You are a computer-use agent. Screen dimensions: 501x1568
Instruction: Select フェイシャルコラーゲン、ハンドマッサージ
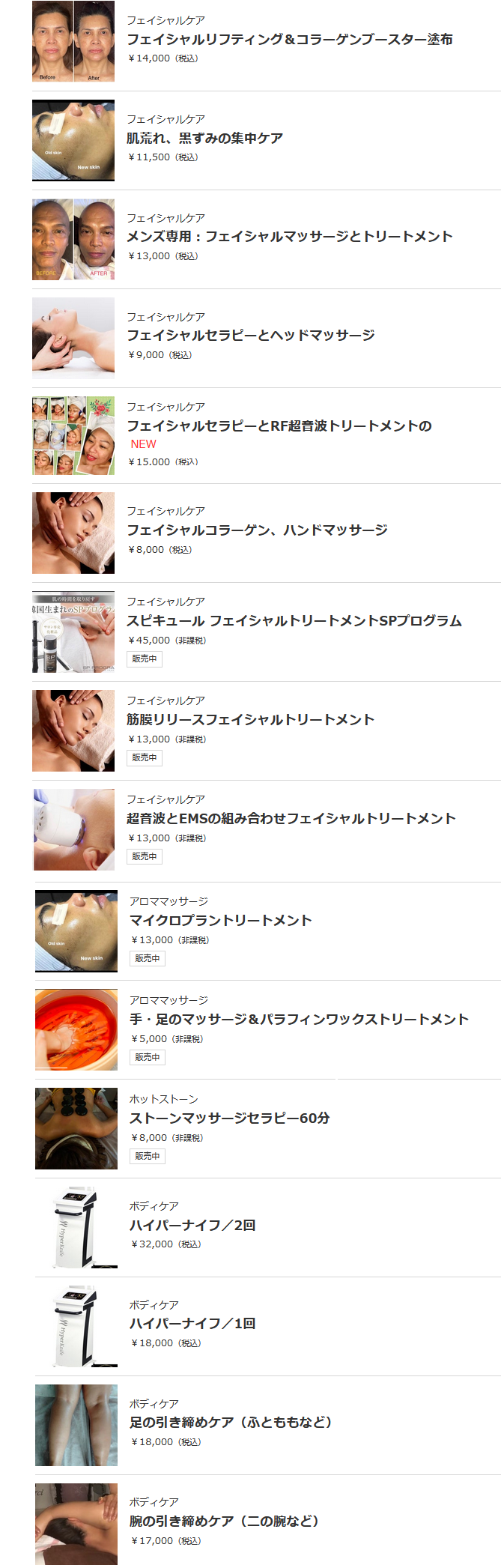(257, 530)
